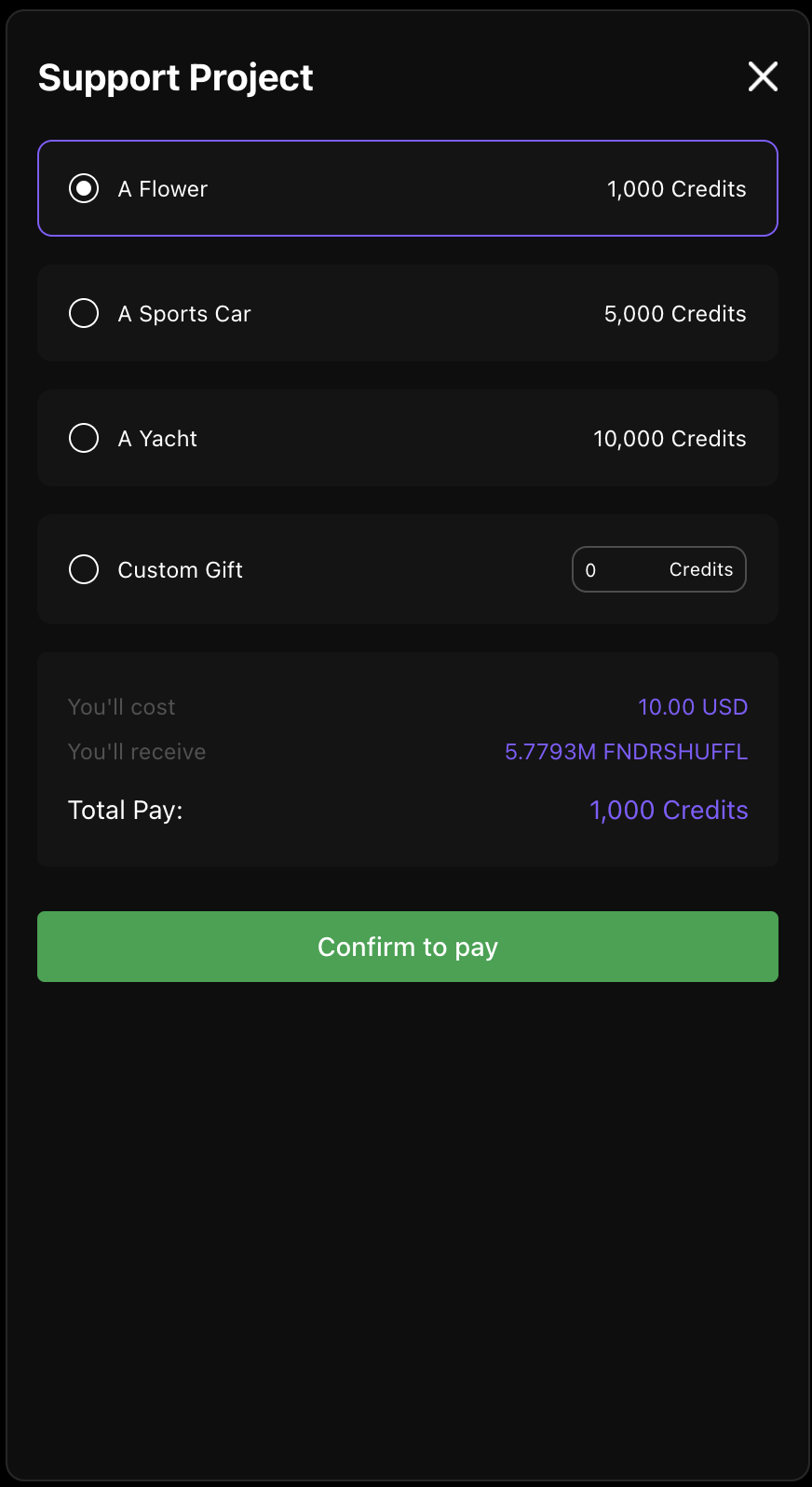Image resolution: width=812 pixels, height=1487 pixels.
Task: Close the Support Project dialog
Action: tap(763, 76)
